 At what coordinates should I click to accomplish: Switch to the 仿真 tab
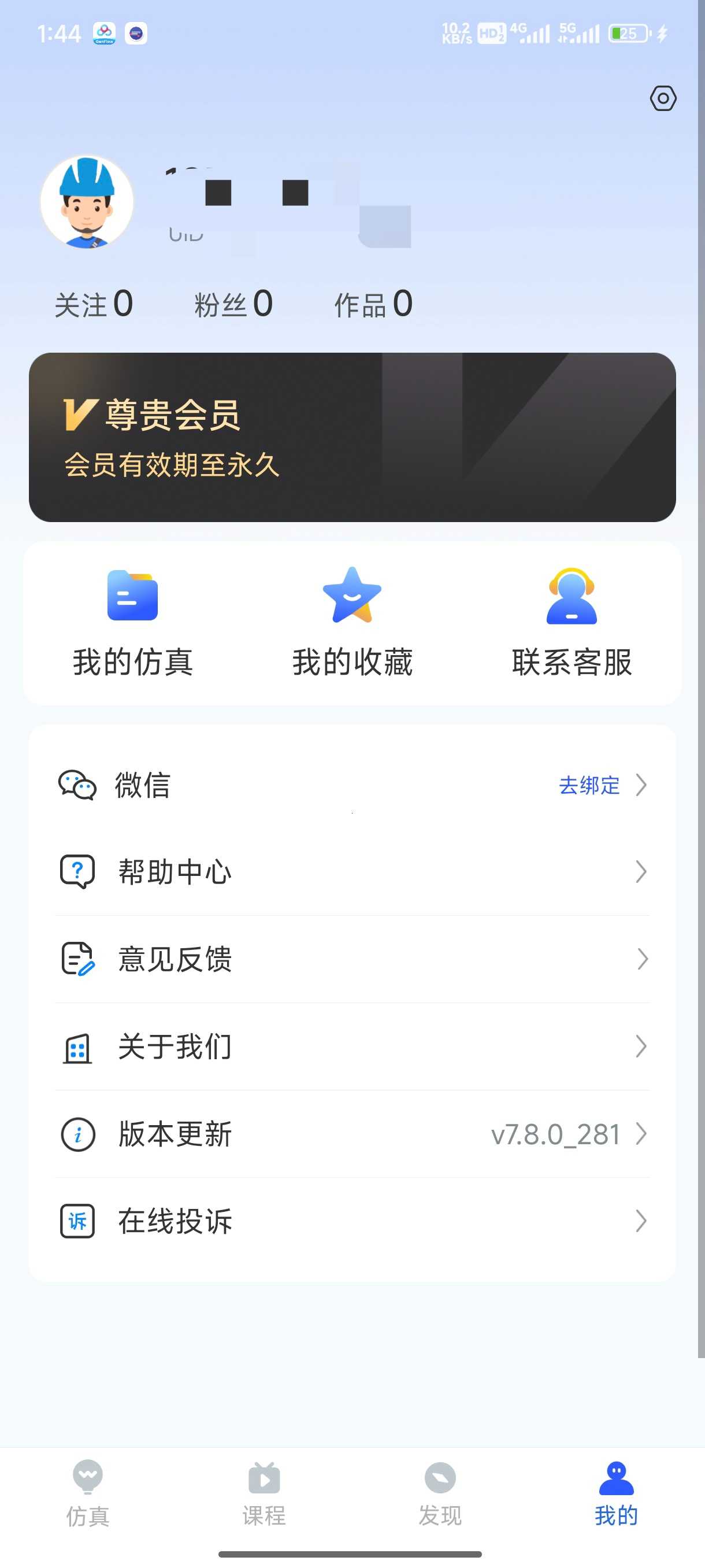click(x=88, y=1494)
